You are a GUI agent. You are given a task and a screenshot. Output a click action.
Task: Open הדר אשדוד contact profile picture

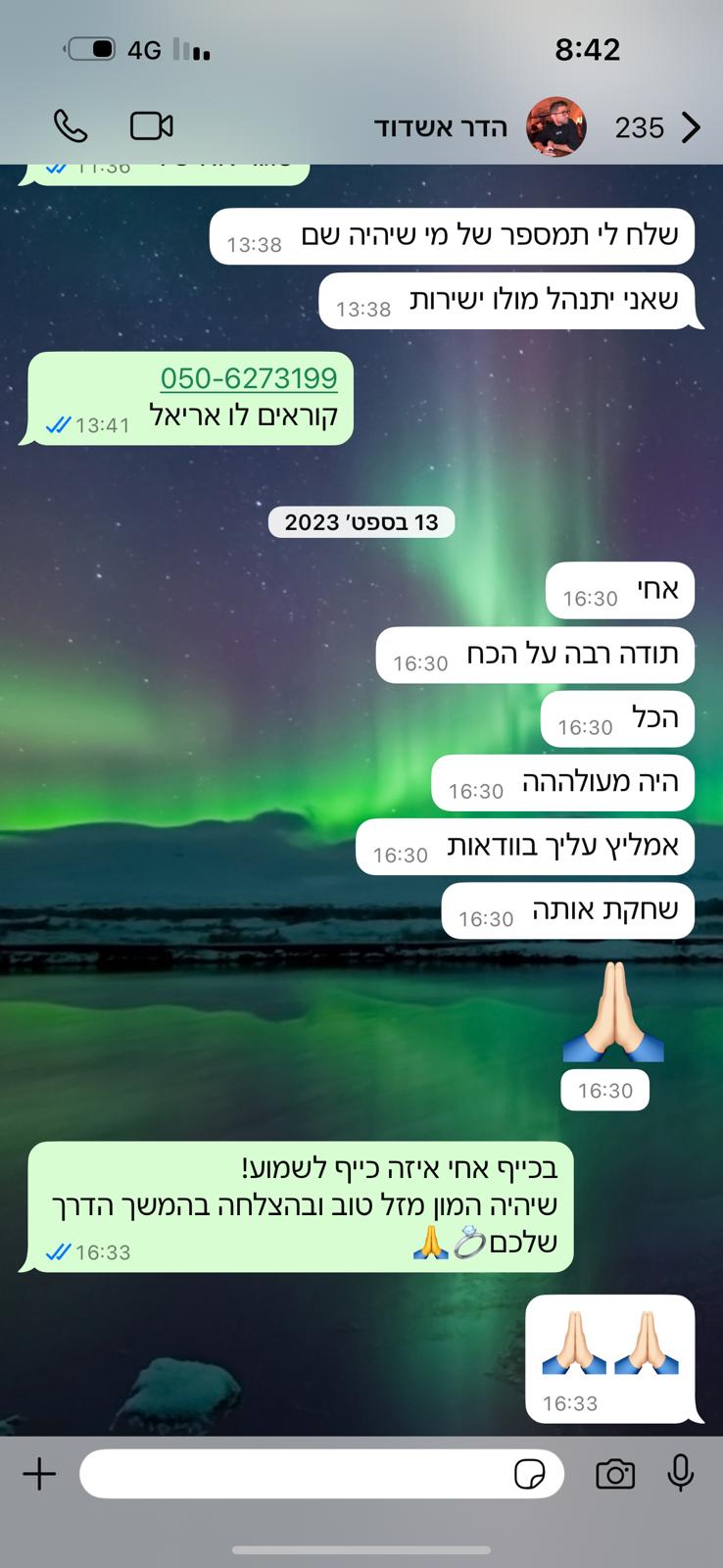tap(555, 127)
